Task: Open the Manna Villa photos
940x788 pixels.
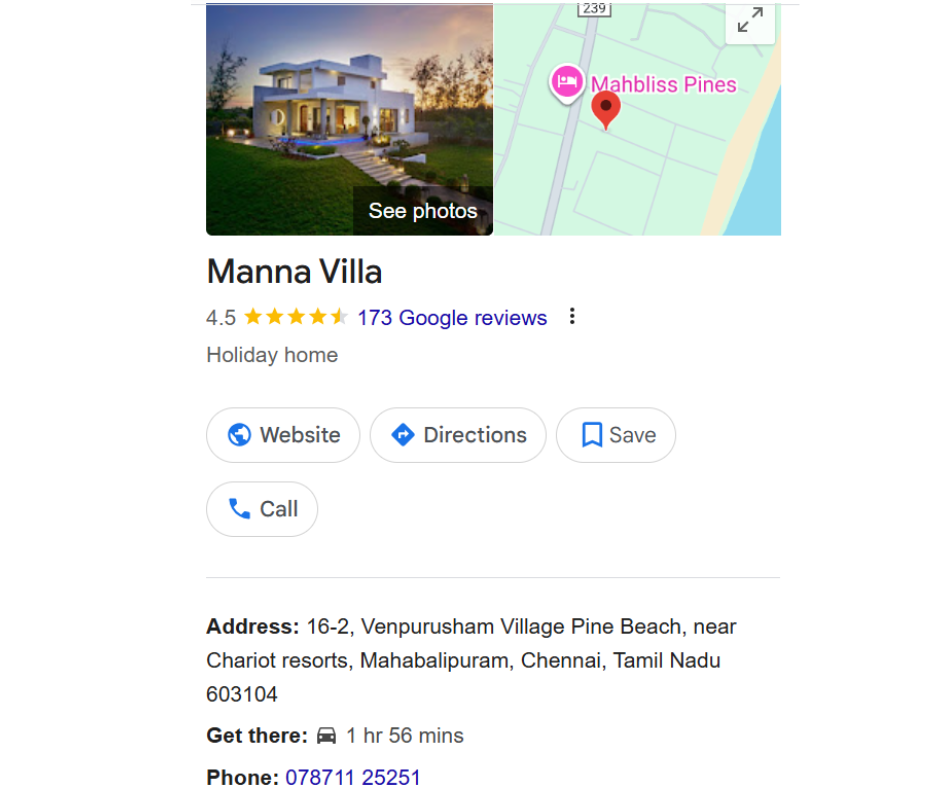Action: [x=422, y=211]
